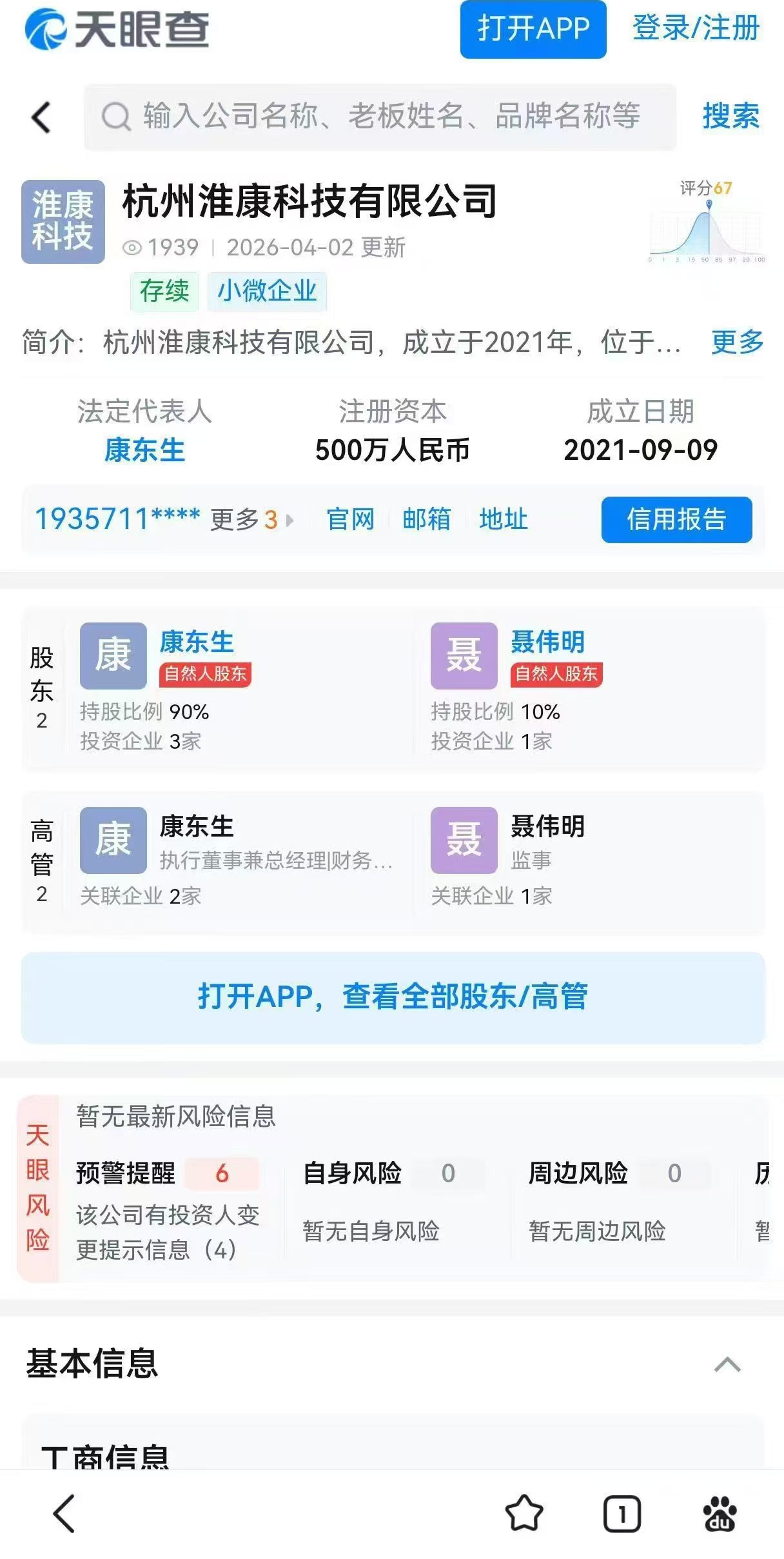
Task: View the company 邮箱
Action: 427,519
